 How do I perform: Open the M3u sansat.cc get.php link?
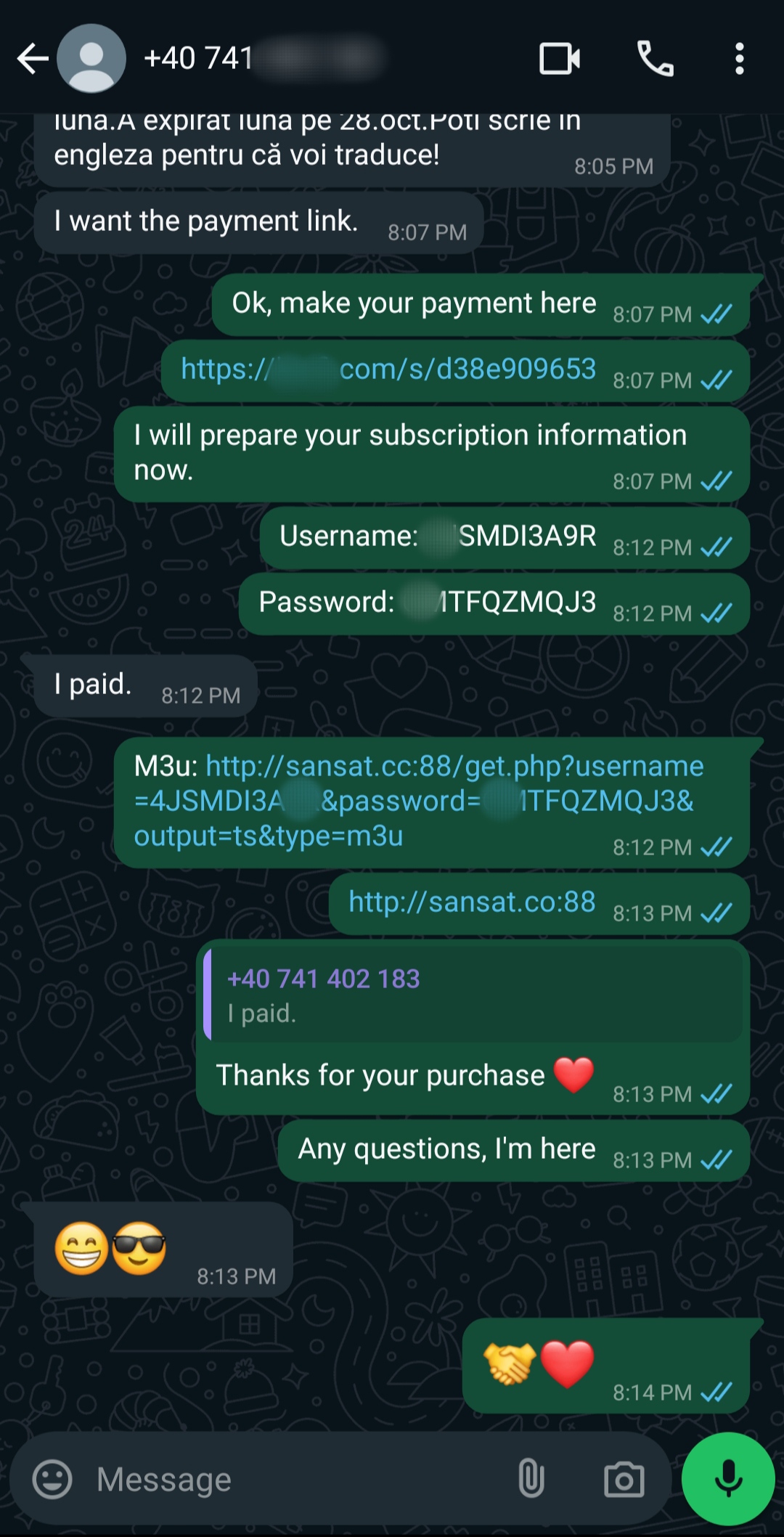tap(414, 801)
